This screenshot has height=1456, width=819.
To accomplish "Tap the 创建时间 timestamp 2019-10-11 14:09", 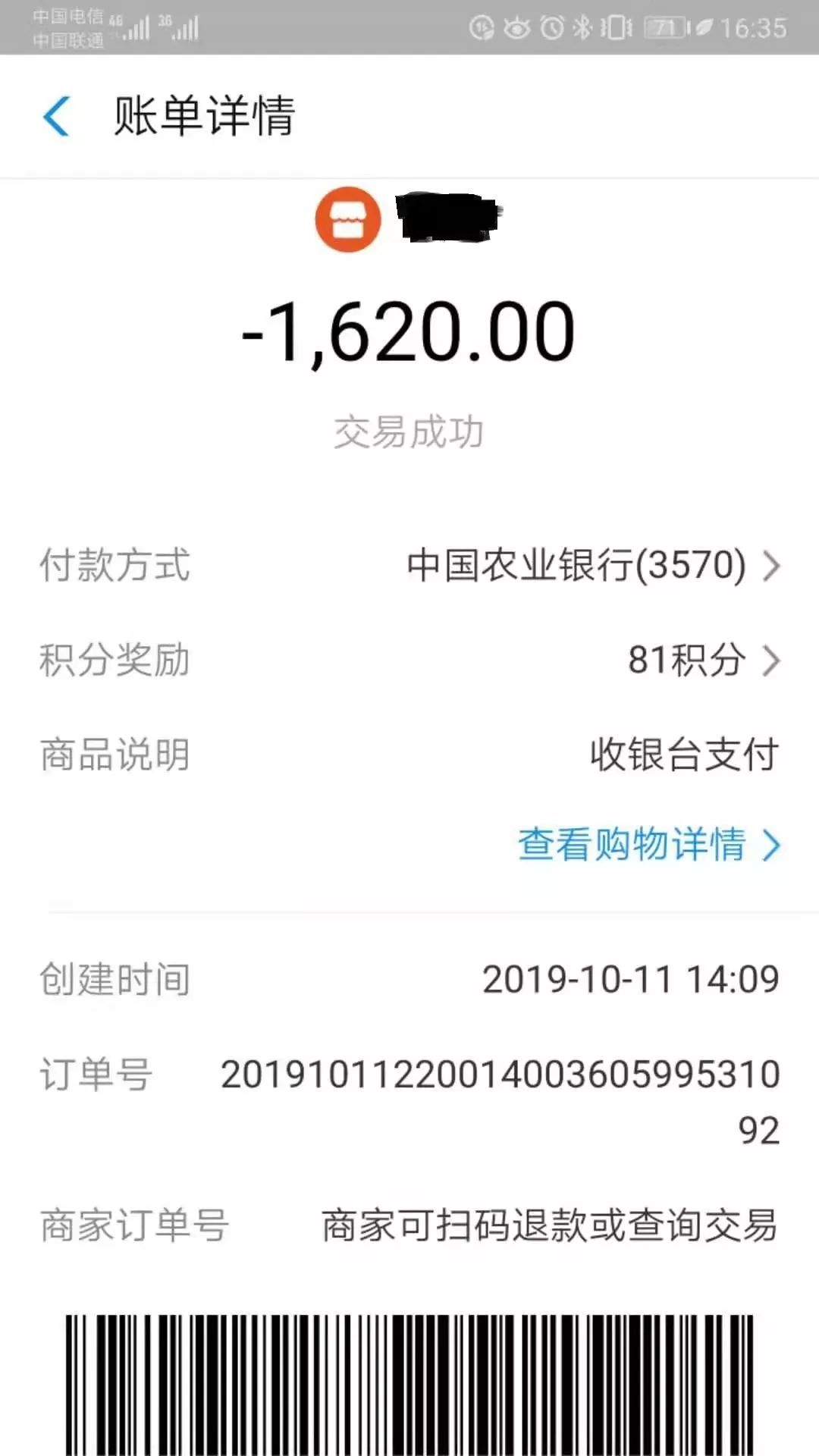I will click(x=632, y=980).
